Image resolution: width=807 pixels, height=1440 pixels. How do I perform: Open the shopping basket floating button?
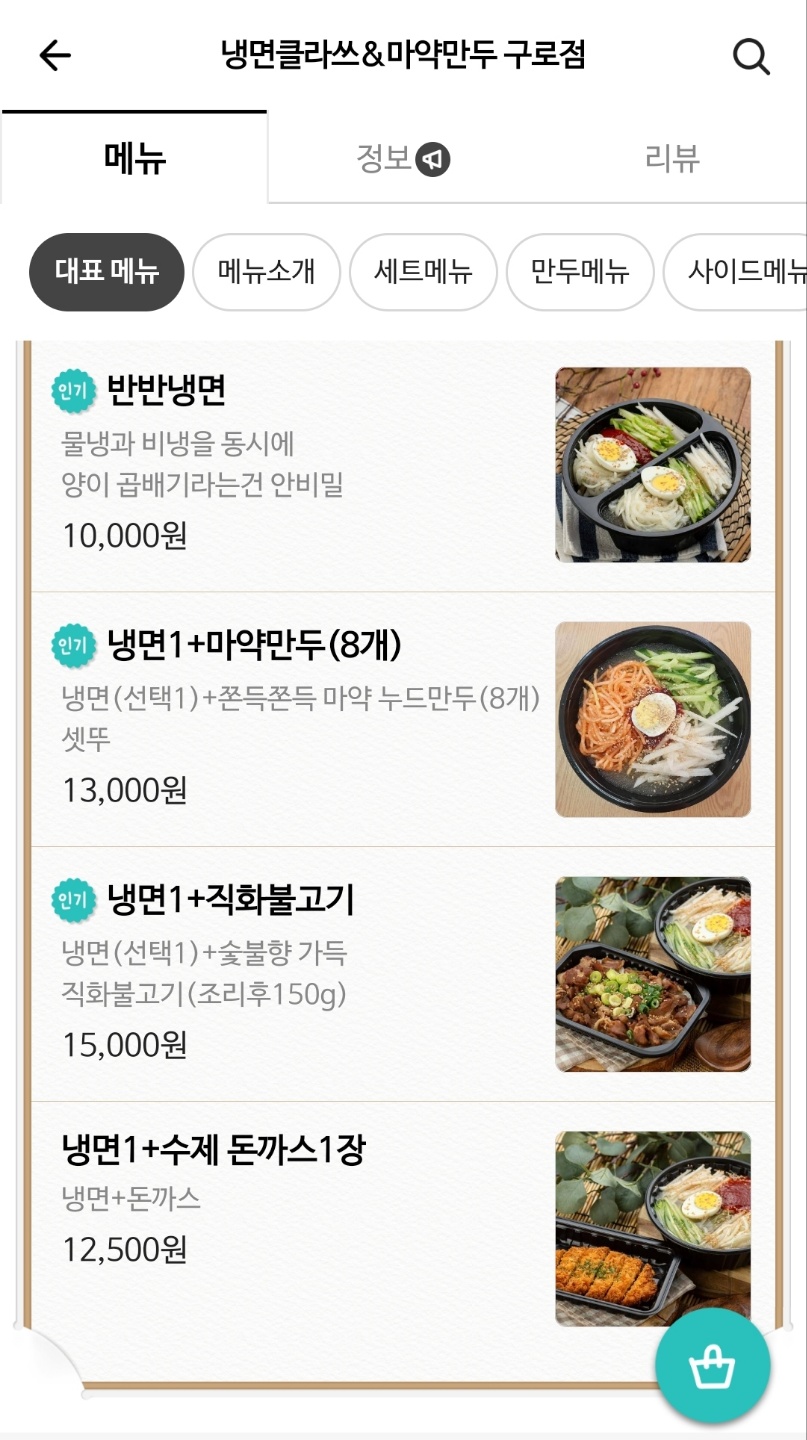(x=712, y=1366)
